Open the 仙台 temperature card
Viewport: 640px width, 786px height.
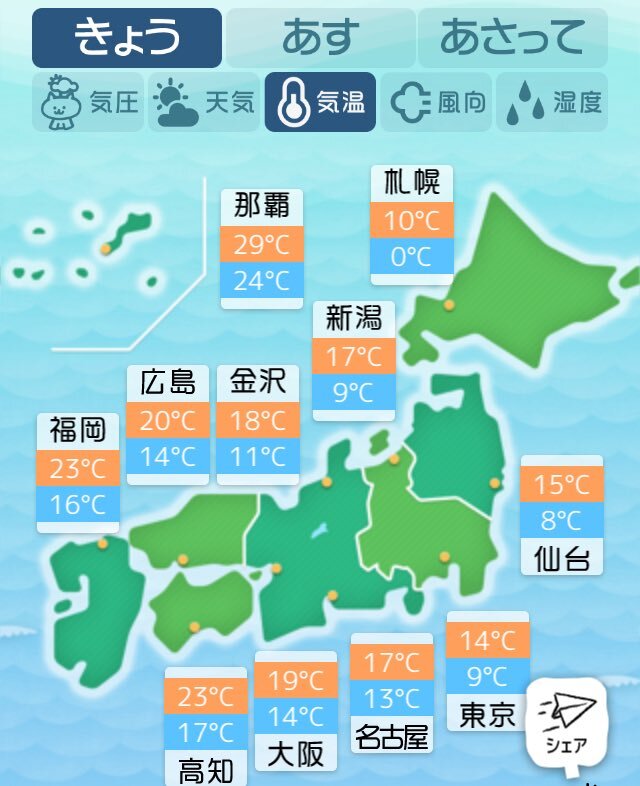562,515
